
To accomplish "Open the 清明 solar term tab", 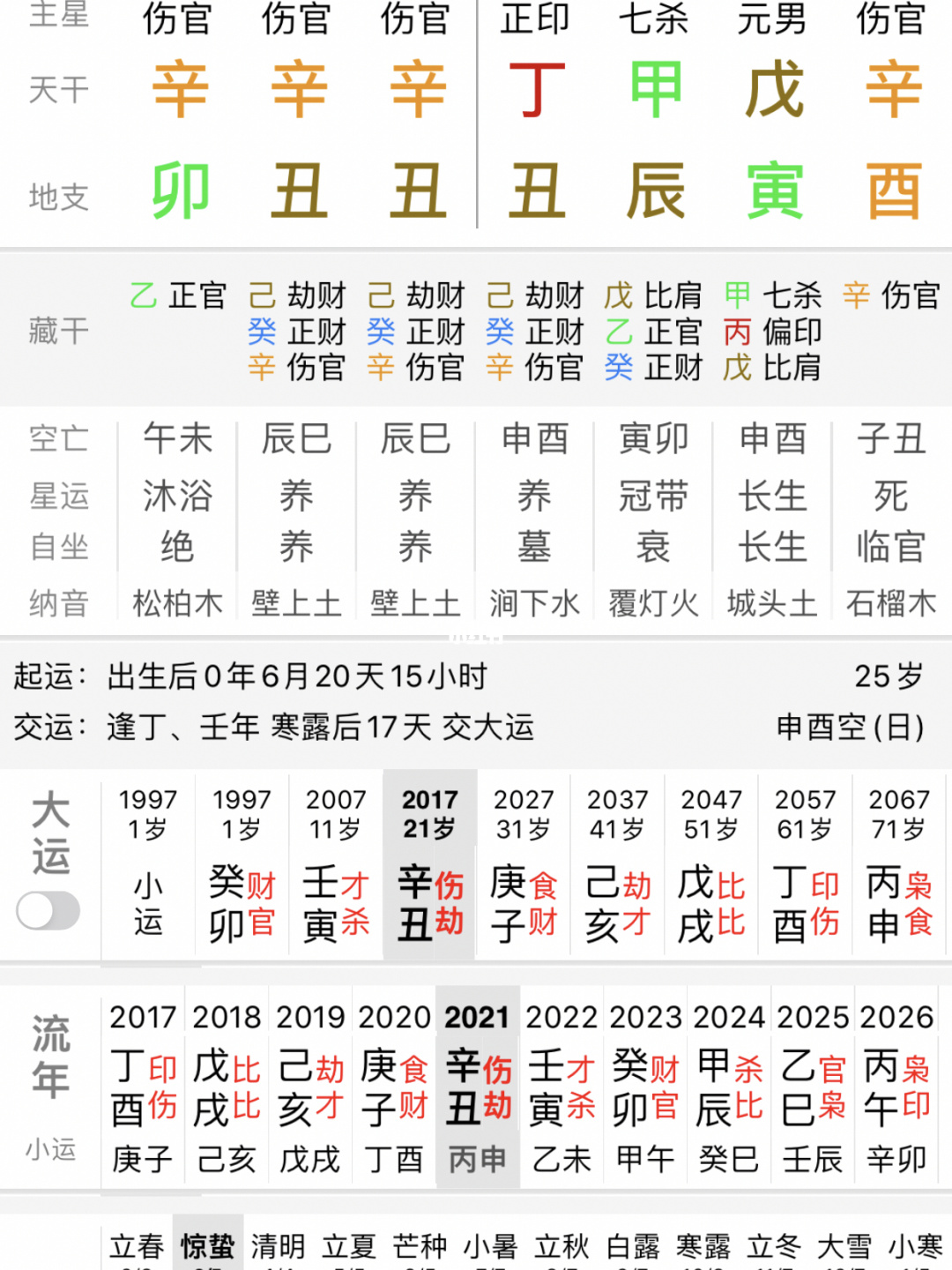I will pyautogui.click(x=279, y=1247).
